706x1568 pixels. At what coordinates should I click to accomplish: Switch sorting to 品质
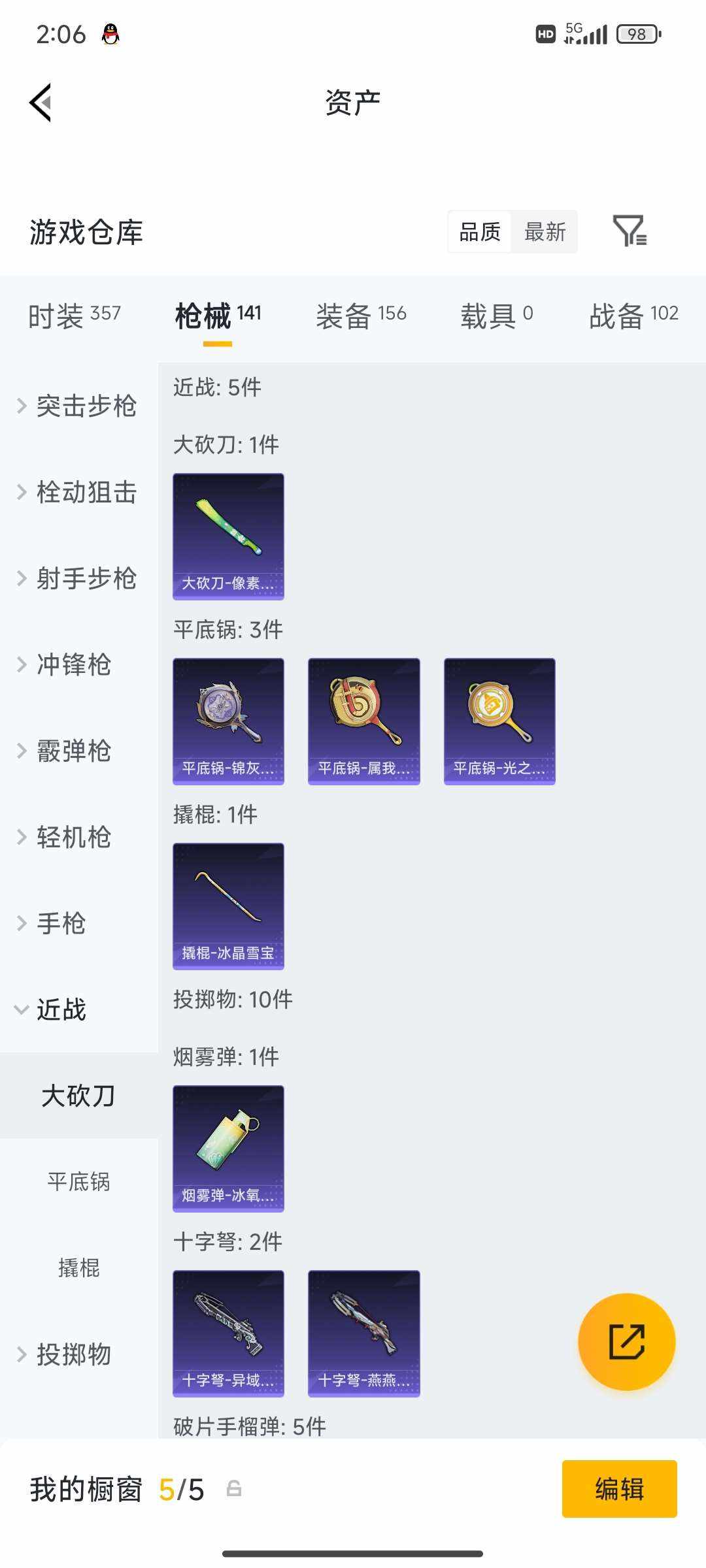pyautogui.click(x=479, y=232)
